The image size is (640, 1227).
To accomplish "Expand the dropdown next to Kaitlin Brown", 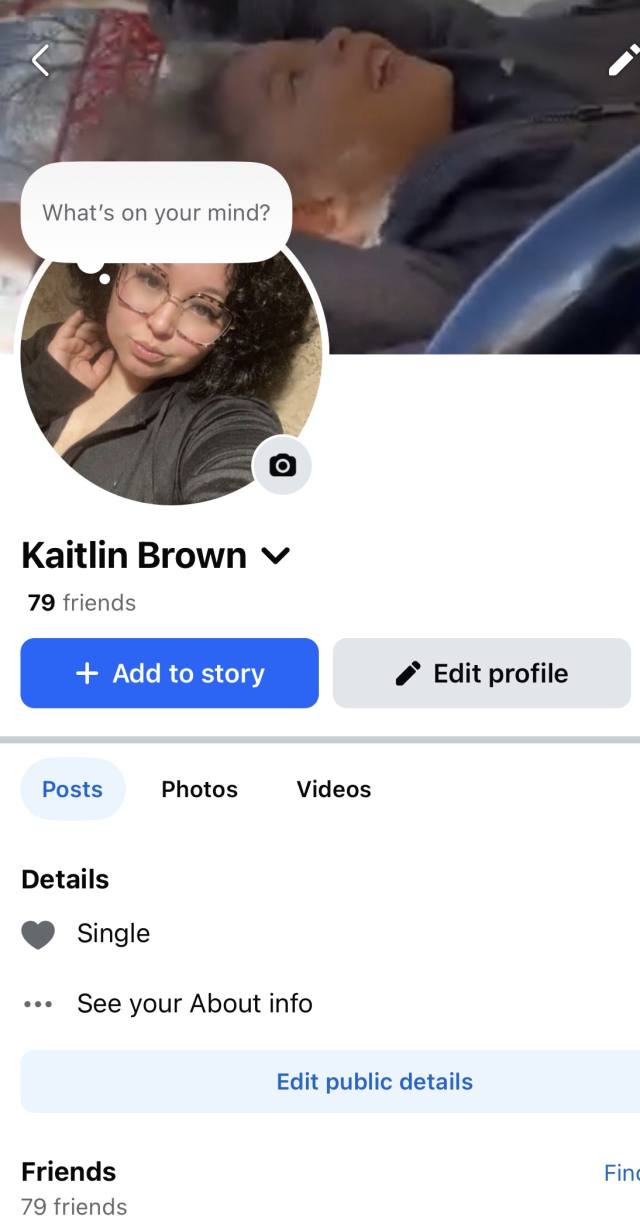I will pos(276,556).
